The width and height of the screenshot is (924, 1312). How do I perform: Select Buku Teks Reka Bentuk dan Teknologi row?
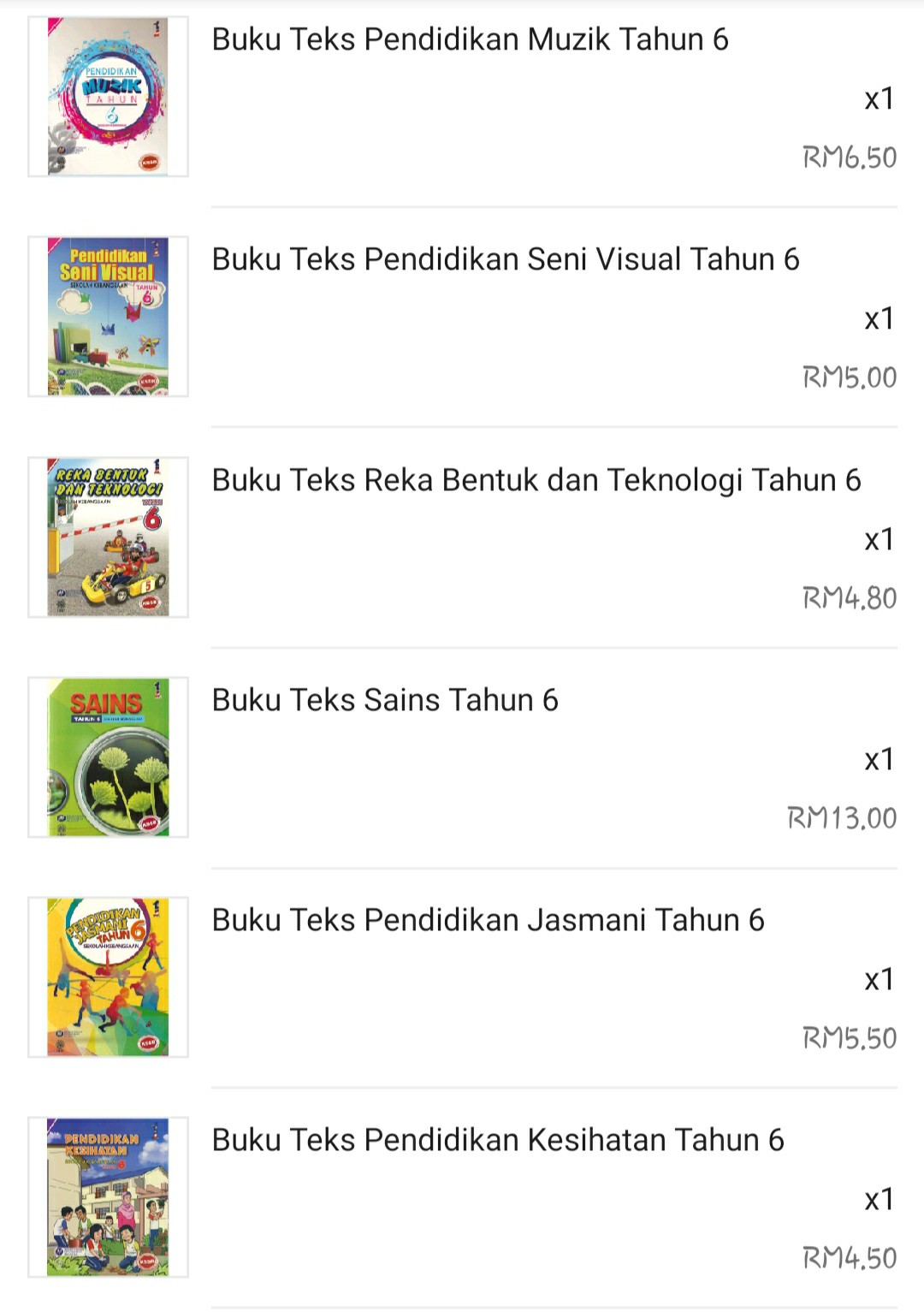point(536,480)
